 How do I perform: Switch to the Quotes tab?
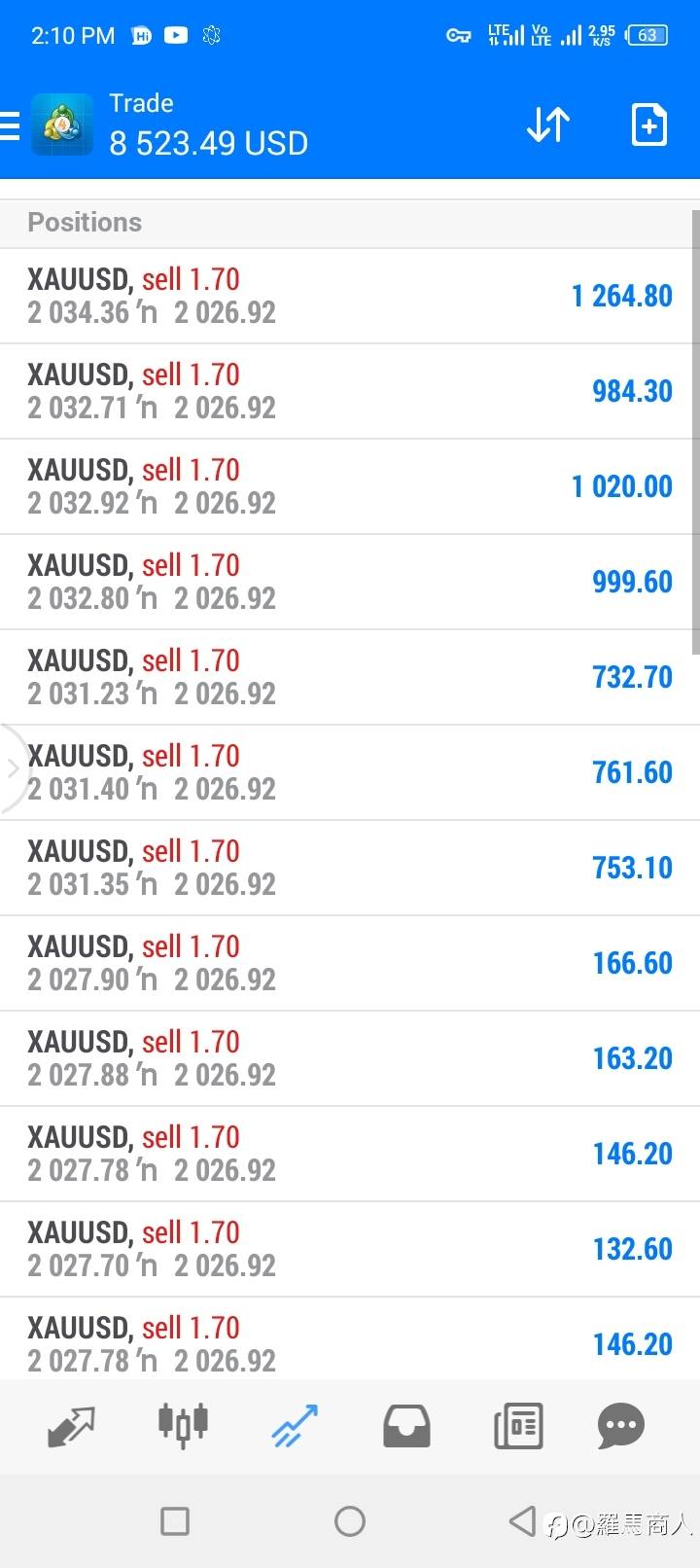(71, 1426)
